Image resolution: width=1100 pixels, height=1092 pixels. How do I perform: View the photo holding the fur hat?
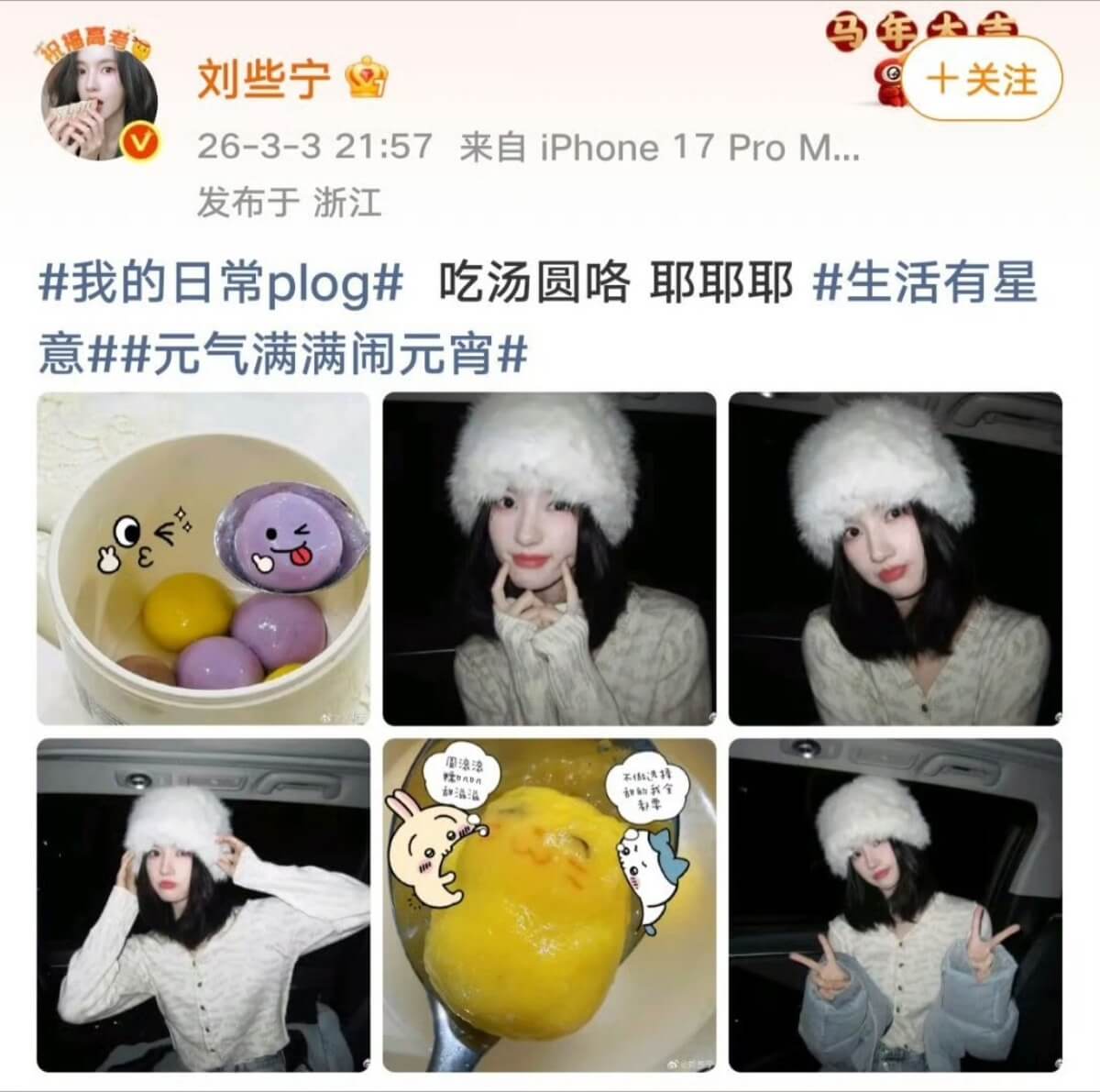(203, 905)
